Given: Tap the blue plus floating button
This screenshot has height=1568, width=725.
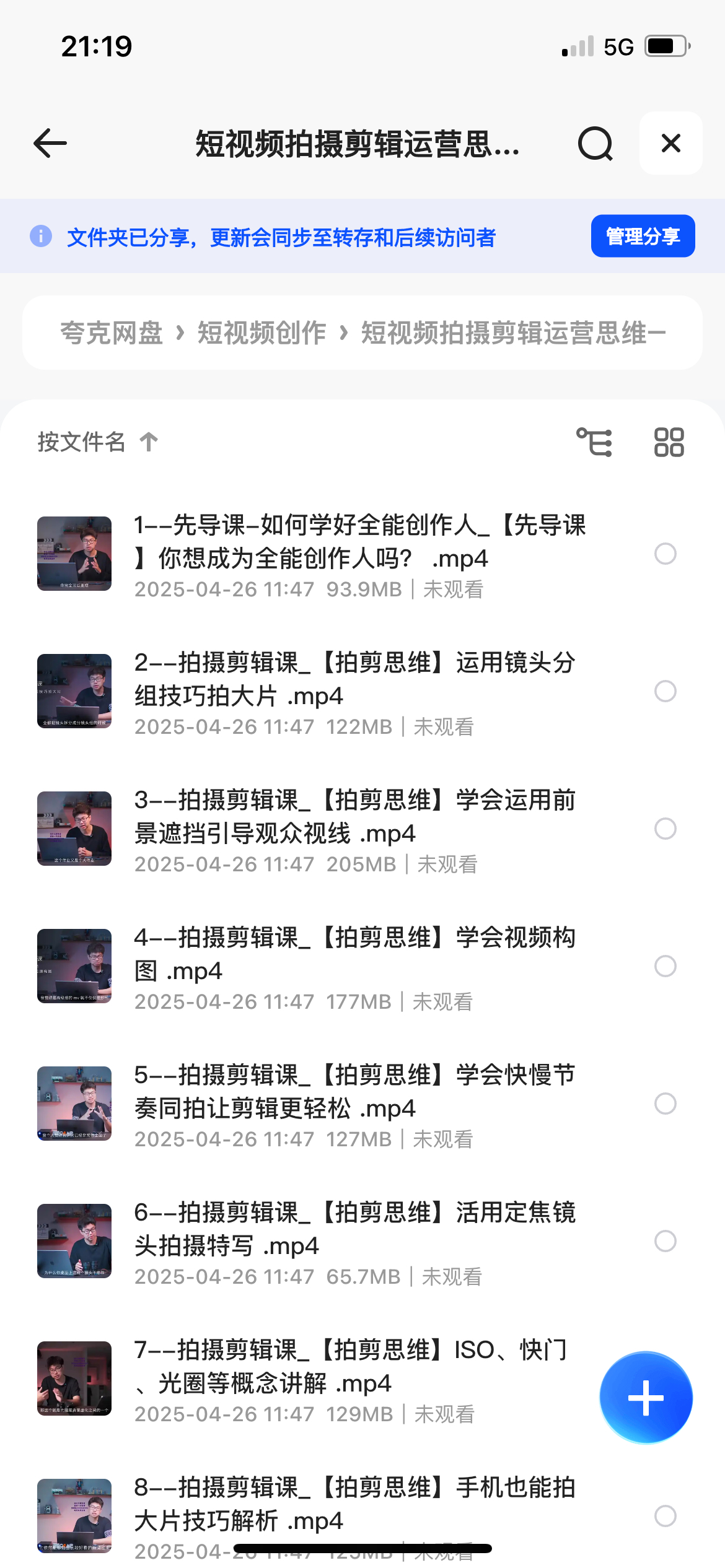Looking at the screenshot, I should coord(646,1398).
